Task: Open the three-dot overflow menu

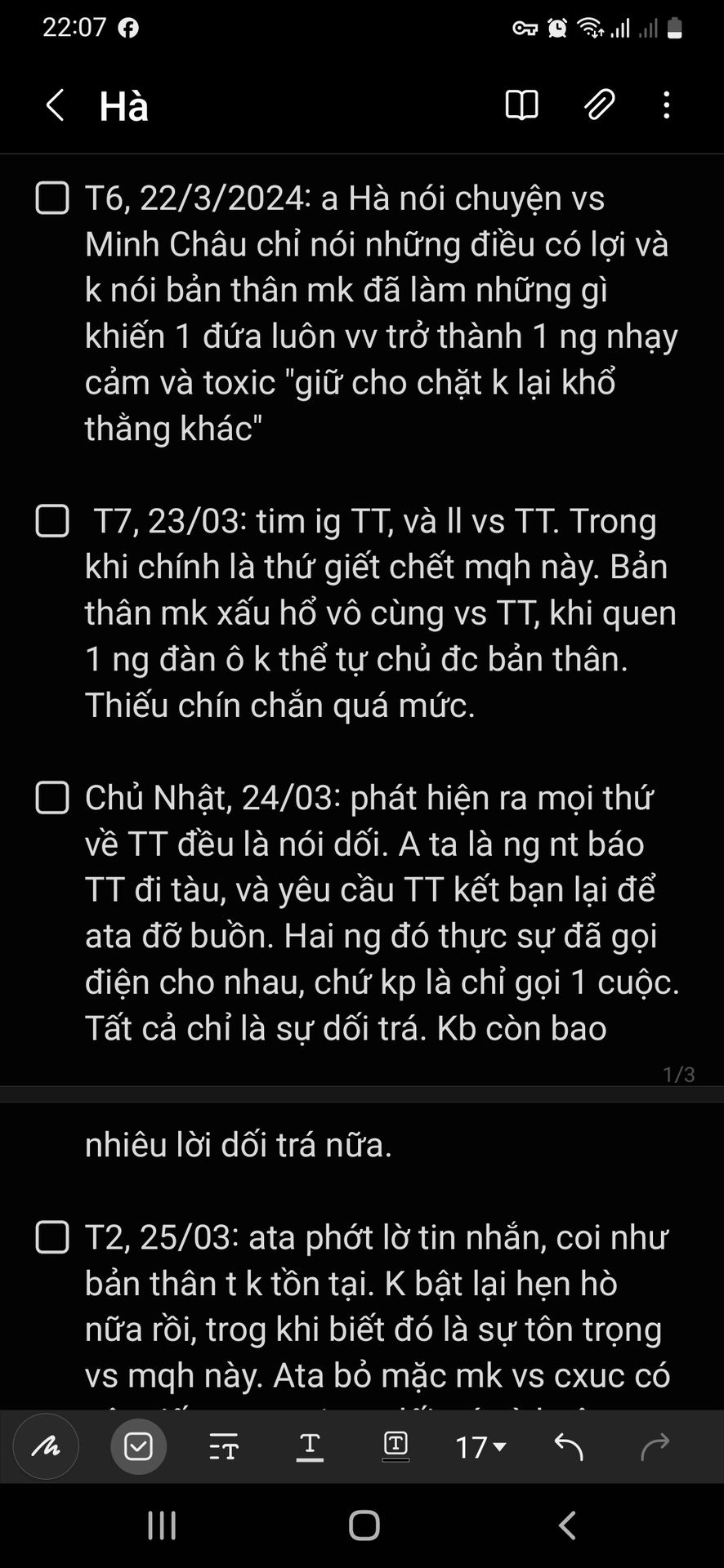Action: pyautogui.click(x=667, y=105)
